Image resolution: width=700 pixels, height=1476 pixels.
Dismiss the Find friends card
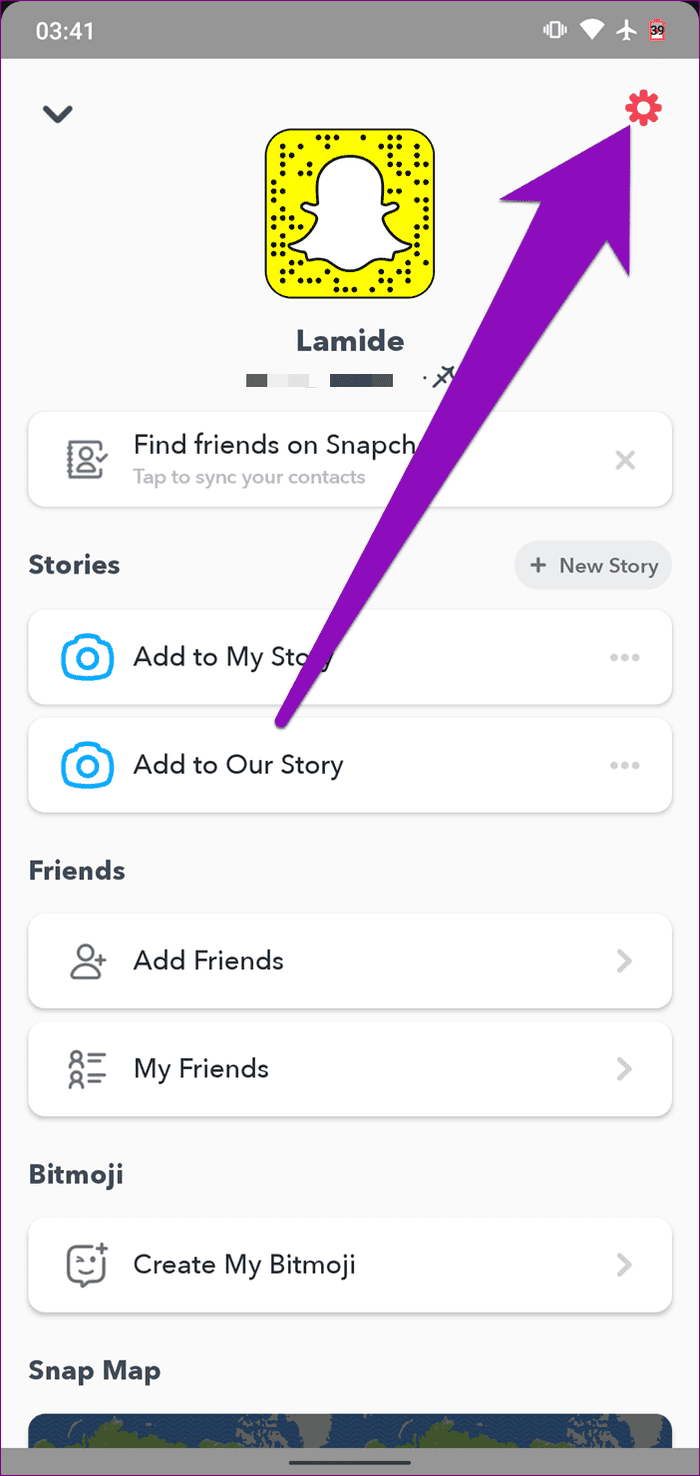(625, 460)
